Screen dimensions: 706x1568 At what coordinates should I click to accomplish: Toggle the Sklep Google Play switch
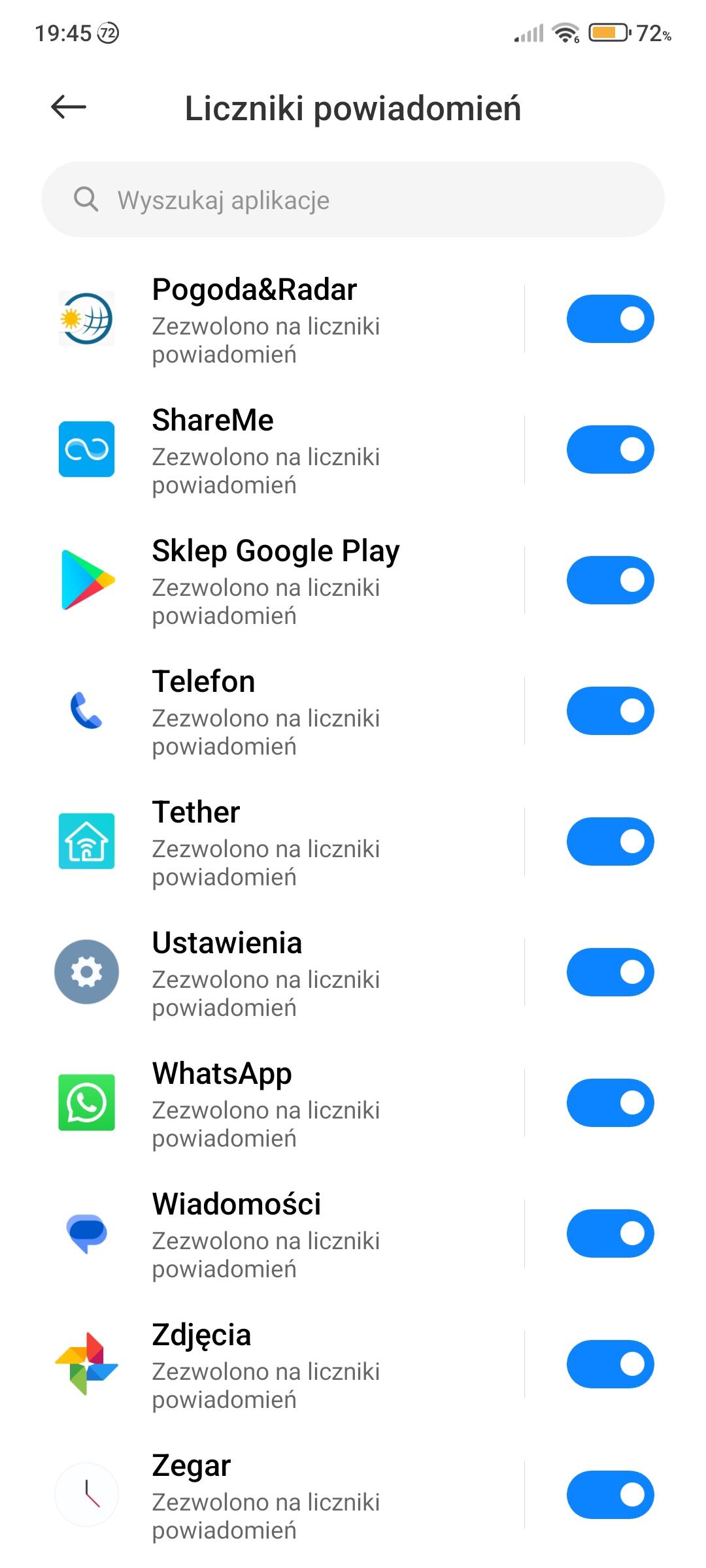coord(610,580)
